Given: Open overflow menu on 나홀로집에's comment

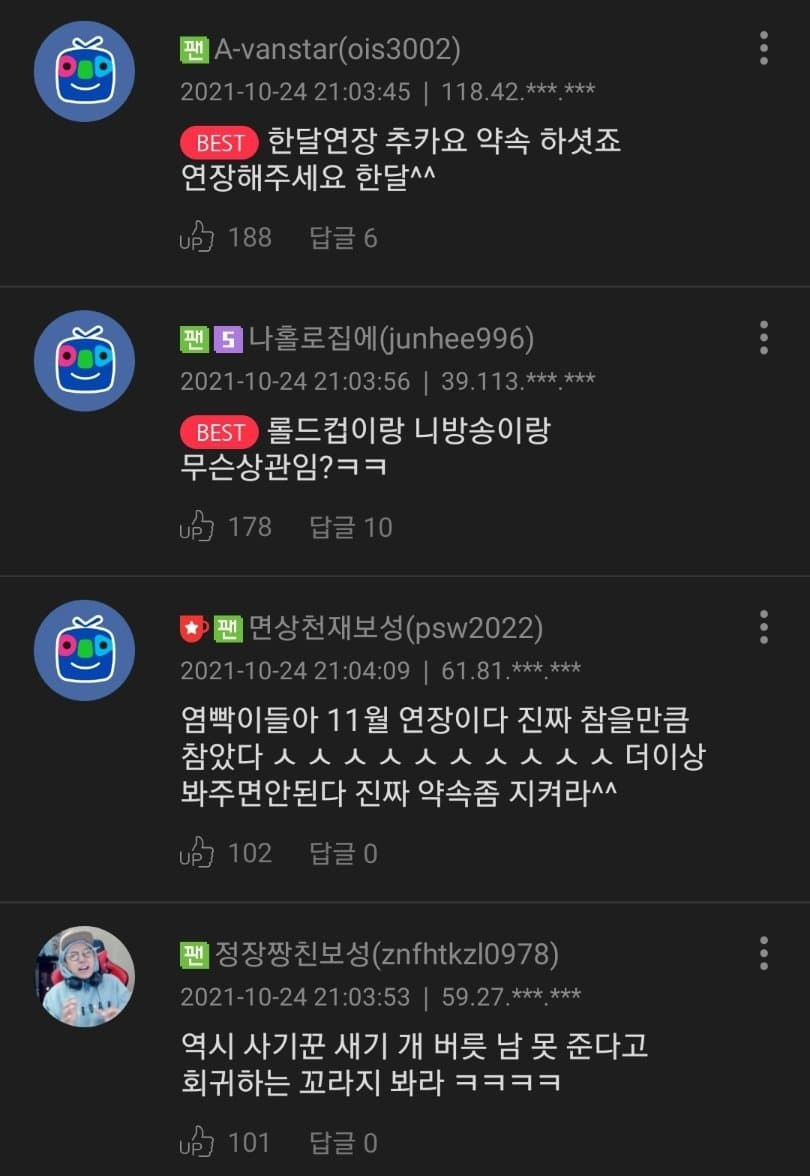Looking at the screenshot, I should click(x=763, y=338).
